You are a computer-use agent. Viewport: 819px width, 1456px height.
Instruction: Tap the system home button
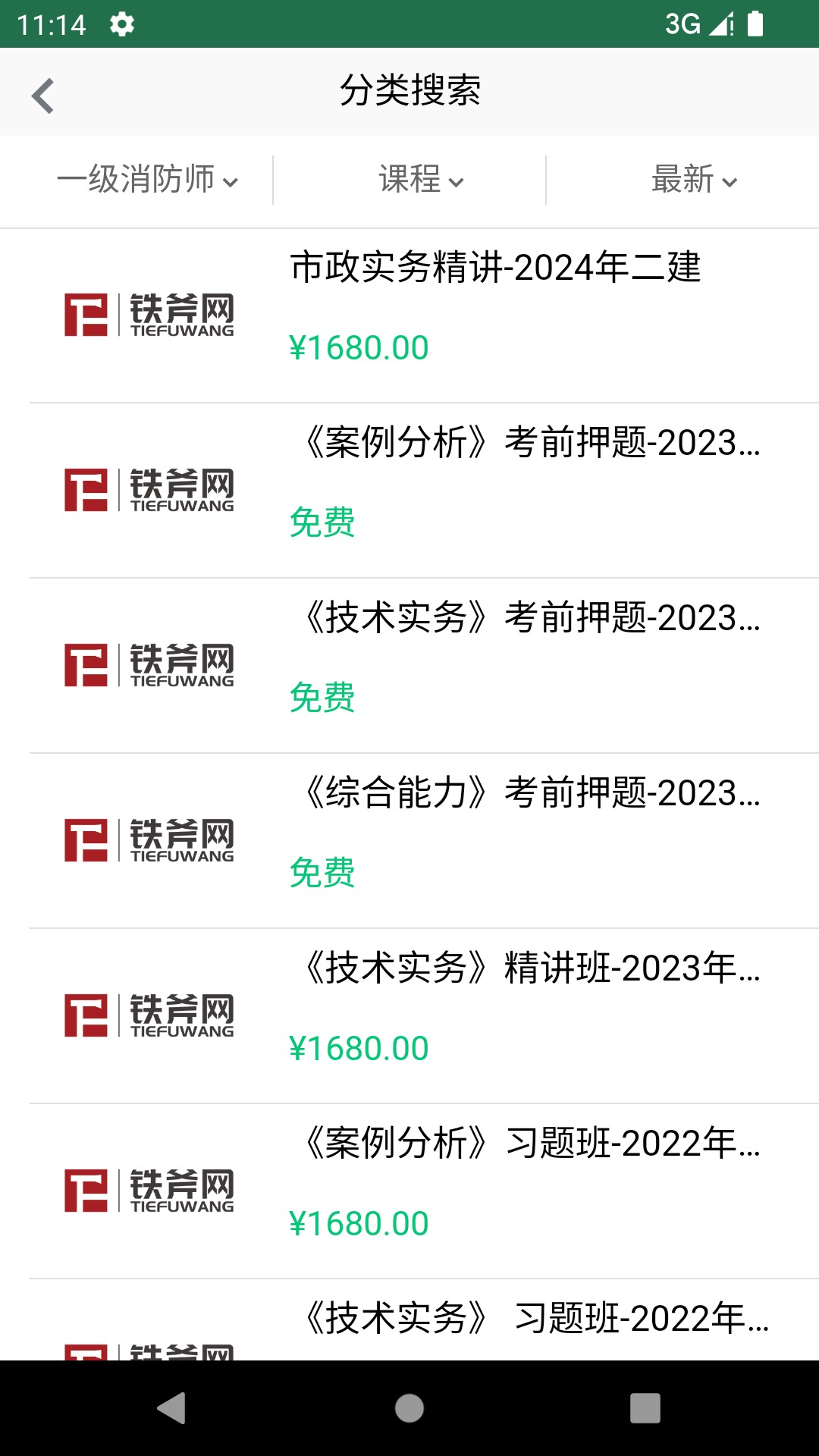tap(409, 1408)
